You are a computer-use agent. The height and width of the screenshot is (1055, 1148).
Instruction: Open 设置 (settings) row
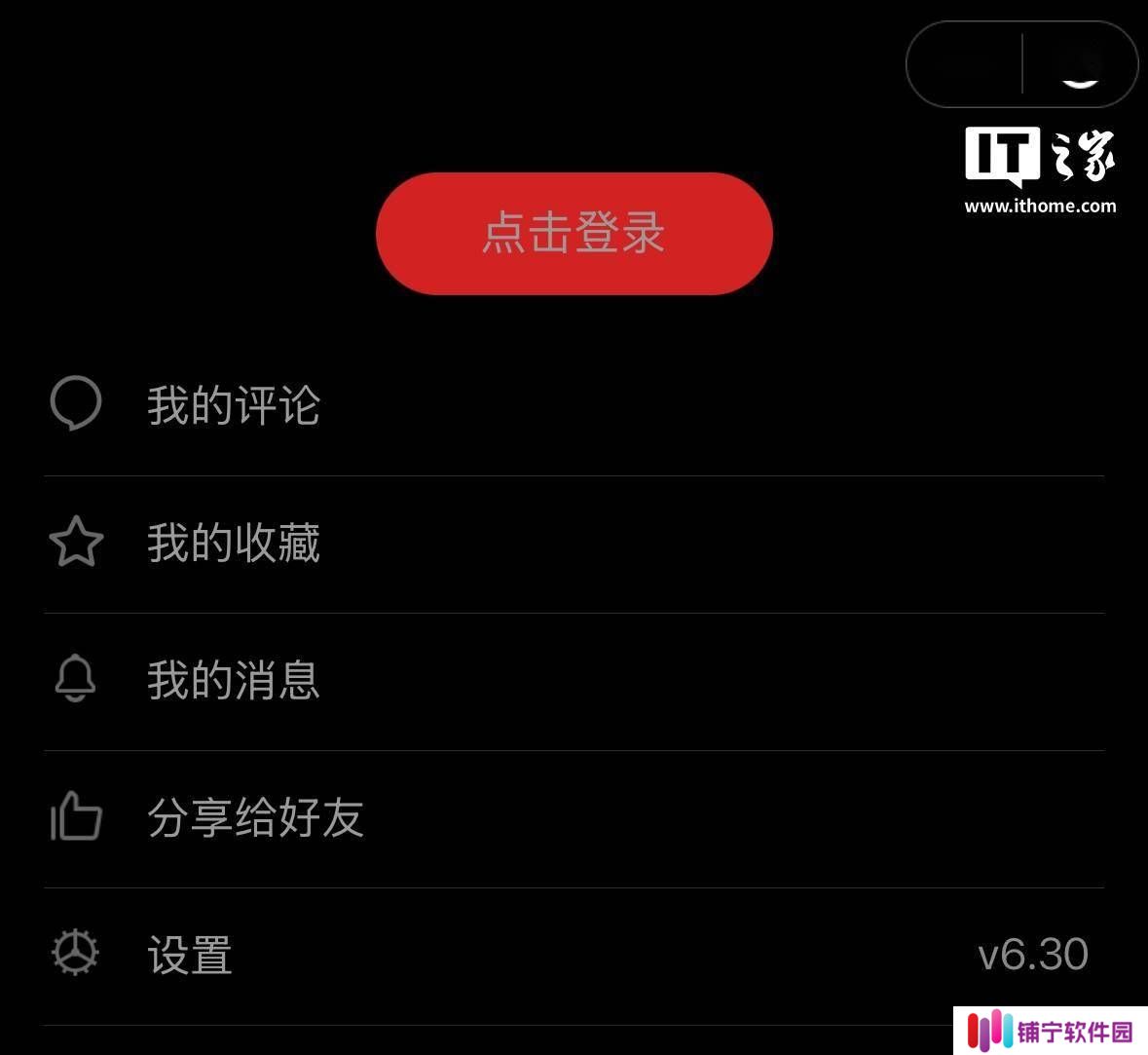(190, 955)
